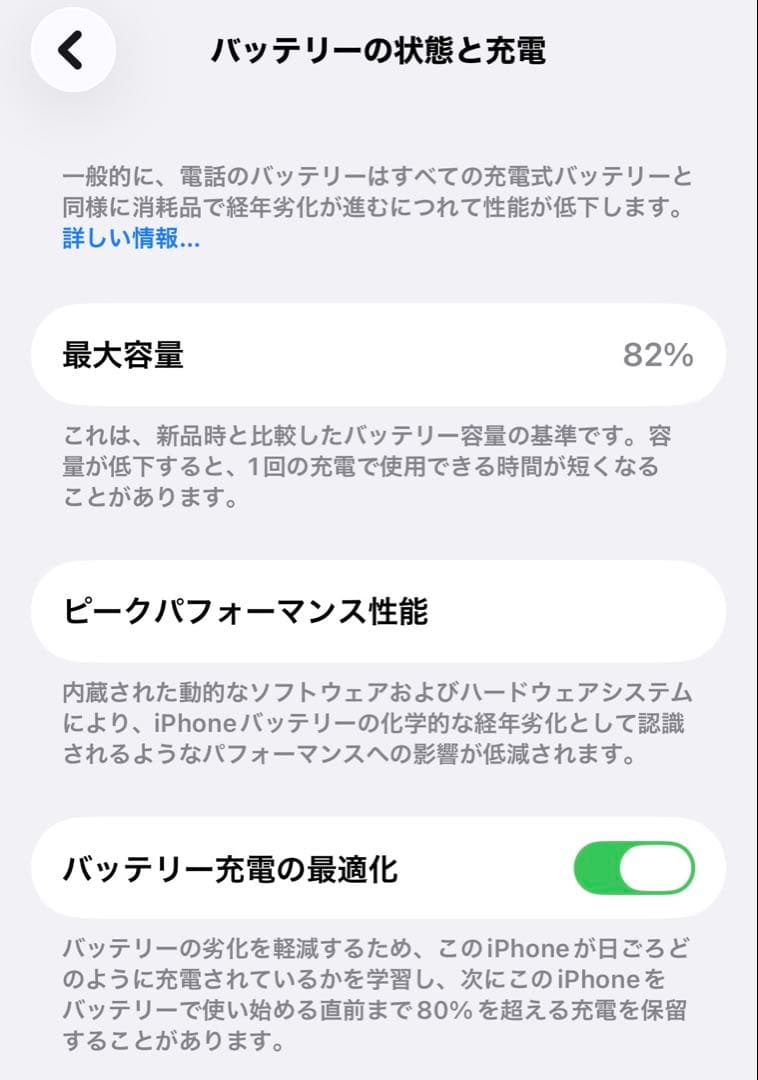Tap the peak performance description paragraph

click(379, 727)
